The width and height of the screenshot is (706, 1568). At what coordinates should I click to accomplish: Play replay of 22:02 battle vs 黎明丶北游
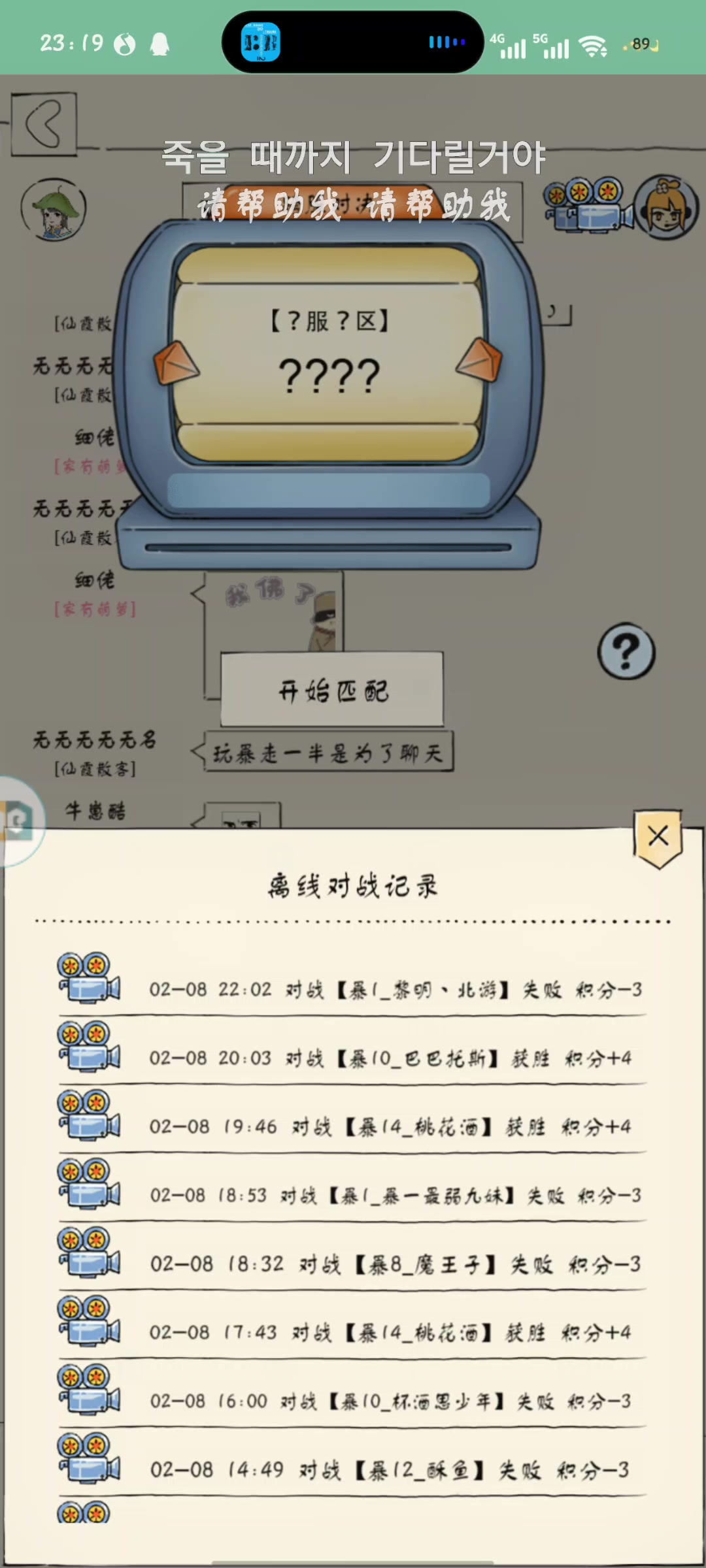coord(89,978)
